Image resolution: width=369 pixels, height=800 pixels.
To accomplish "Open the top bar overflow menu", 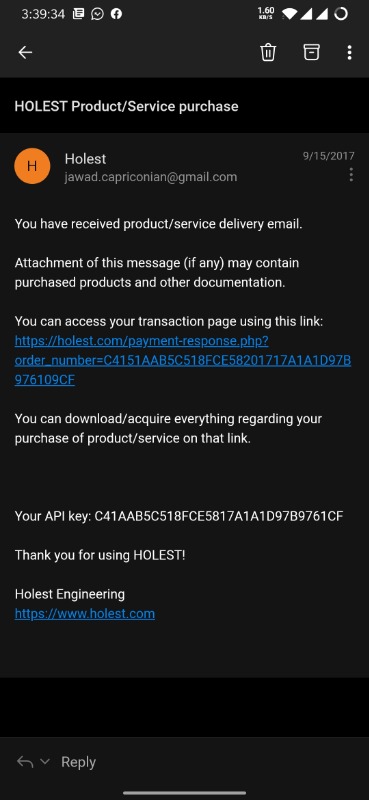I will [x=349, y=52].
